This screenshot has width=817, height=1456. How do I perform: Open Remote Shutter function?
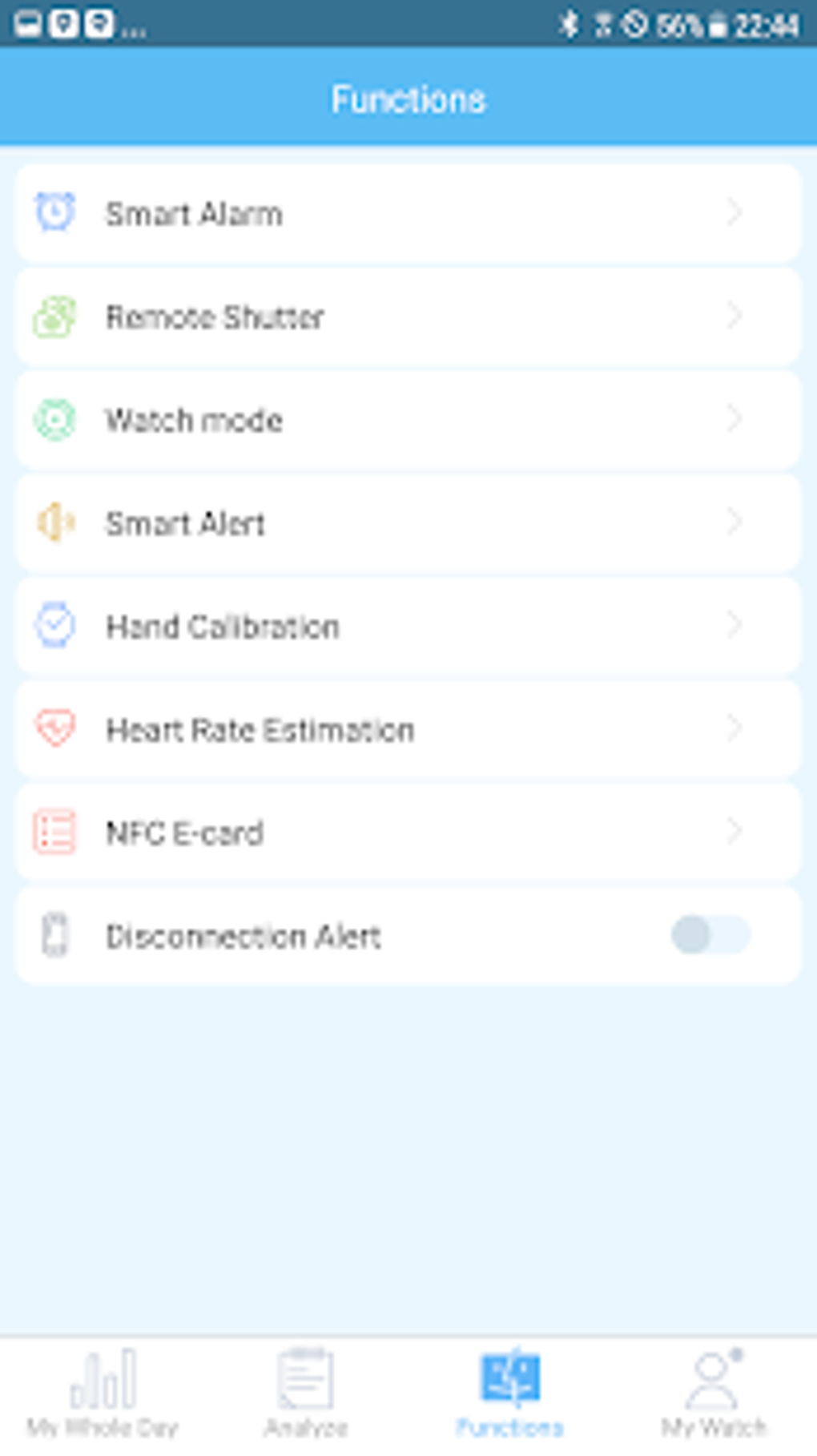[408, 317]
